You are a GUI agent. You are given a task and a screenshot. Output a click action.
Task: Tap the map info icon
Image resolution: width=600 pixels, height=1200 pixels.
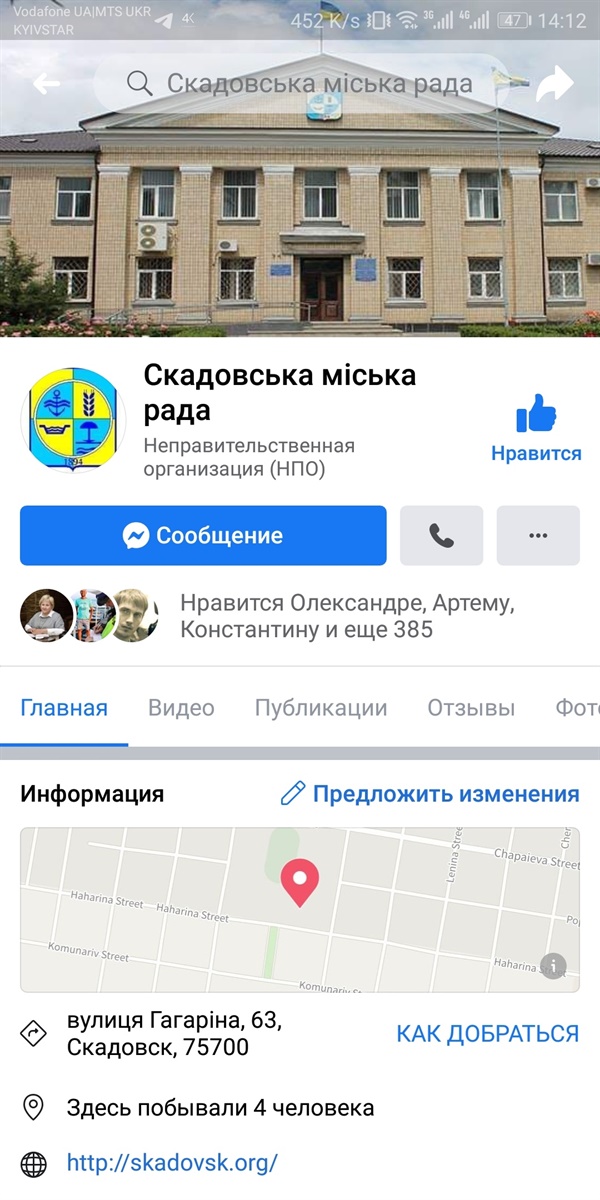pyautogui.click(x=553, y=965)
